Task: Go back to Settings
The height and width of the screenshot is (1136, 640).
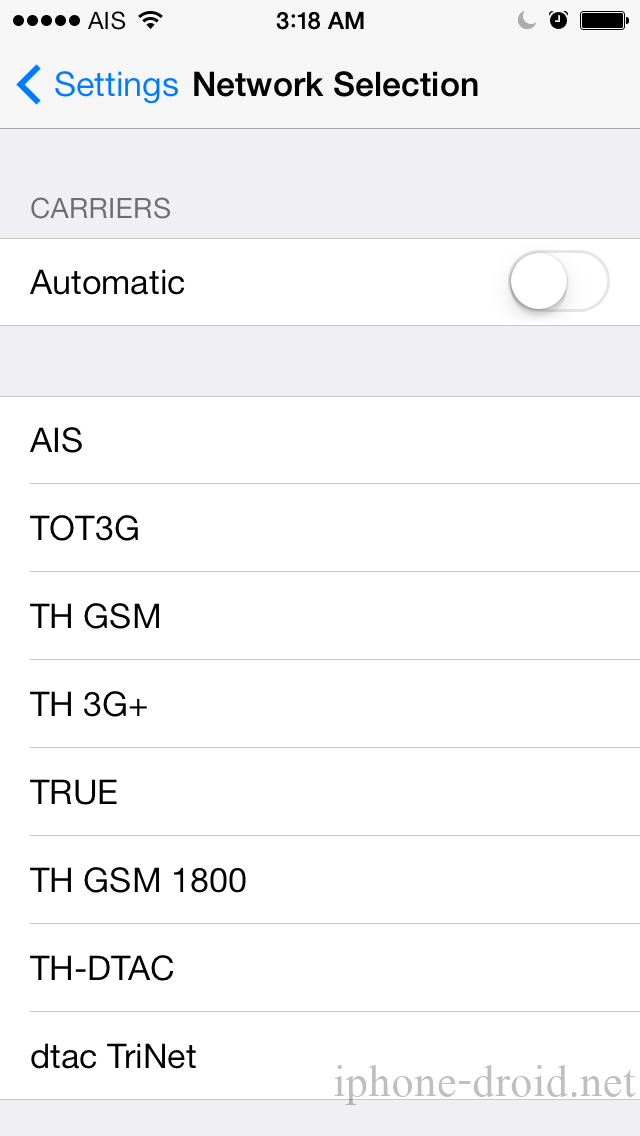Action: [96, 85]
